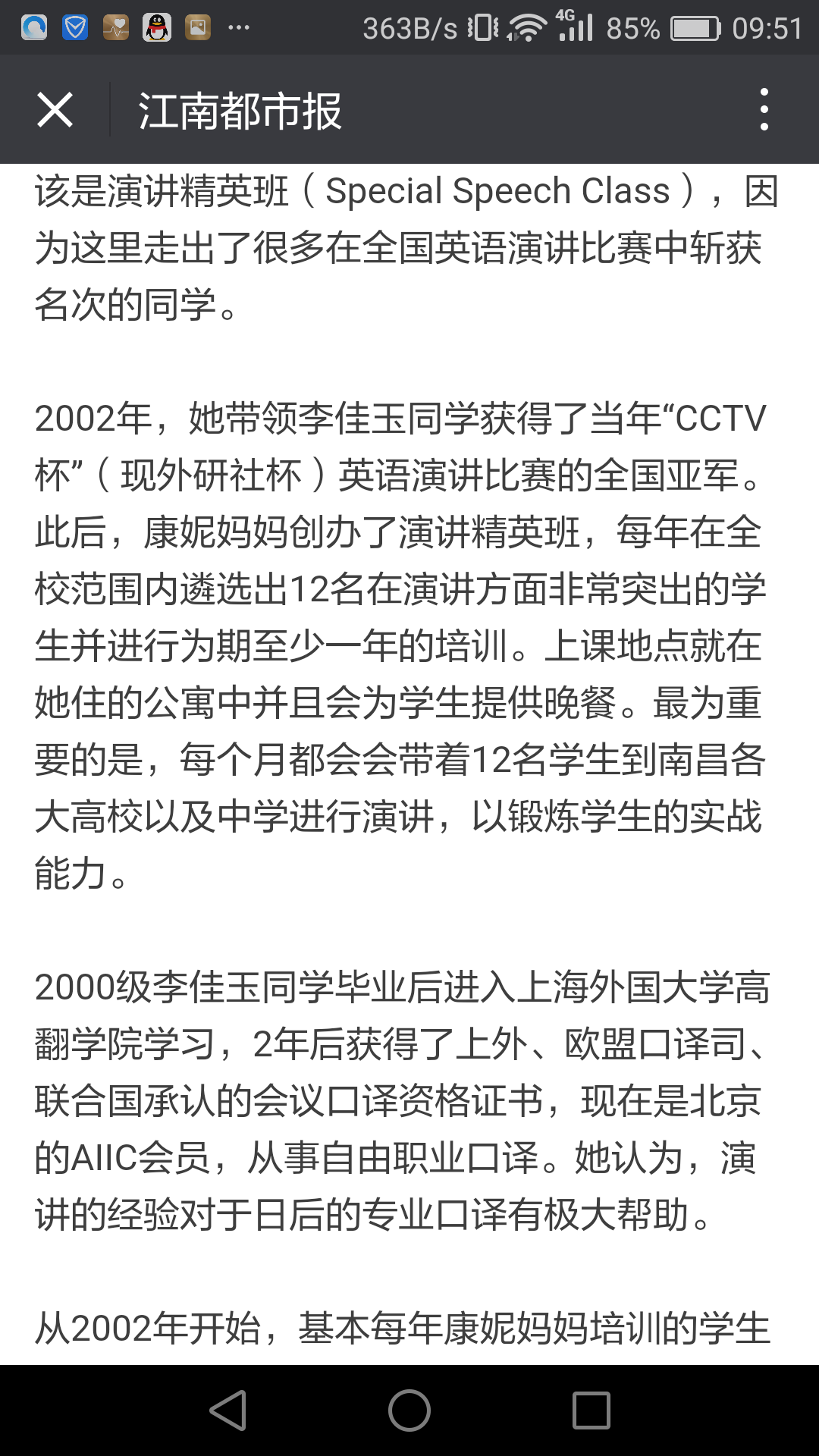Screen dimensions: 819x1456
Task: Open the three-dot overflow menu
Action: 764,110
